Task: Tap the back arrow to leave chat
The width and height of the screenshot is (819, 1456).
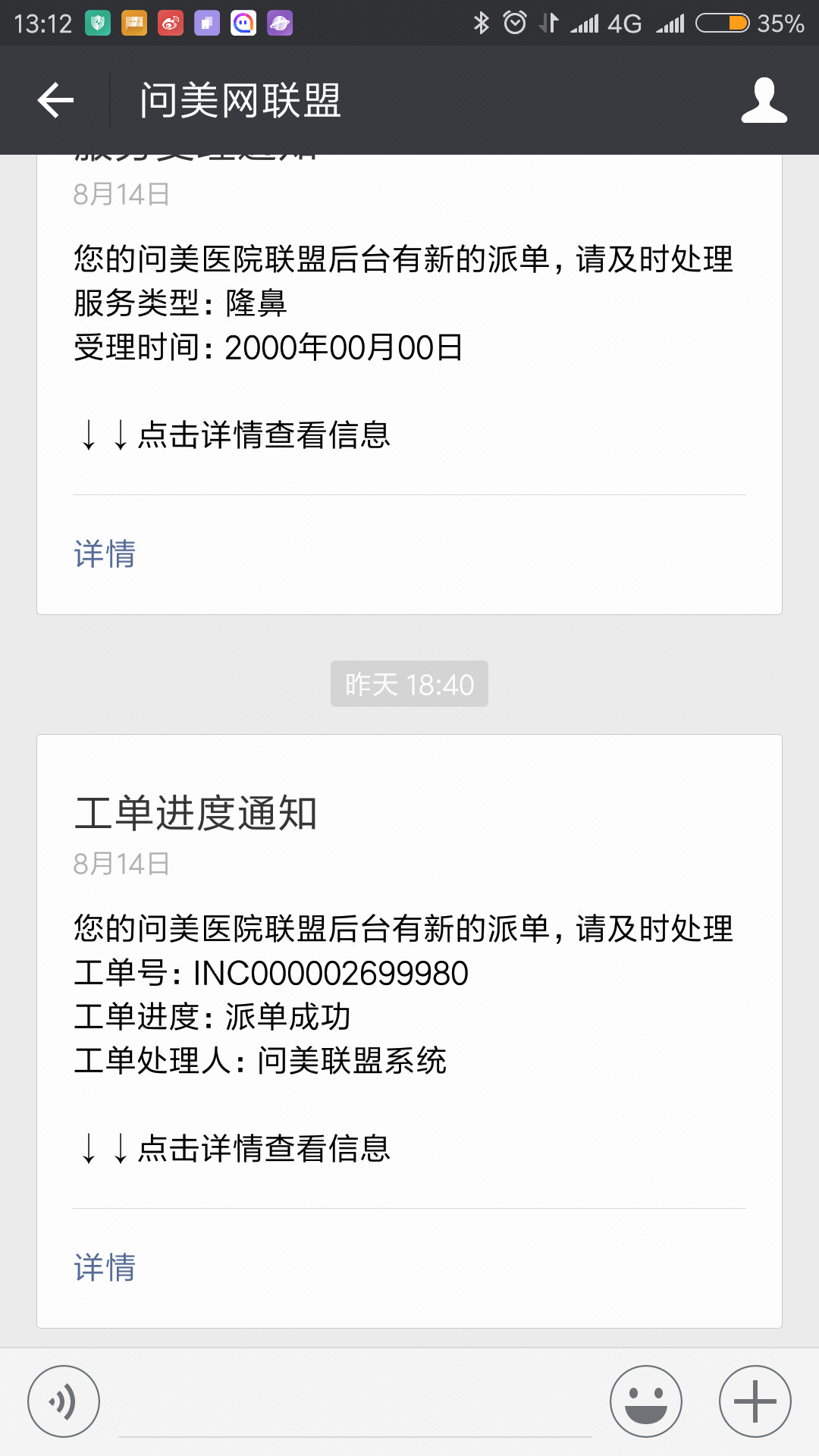Action: coord(53,99)
